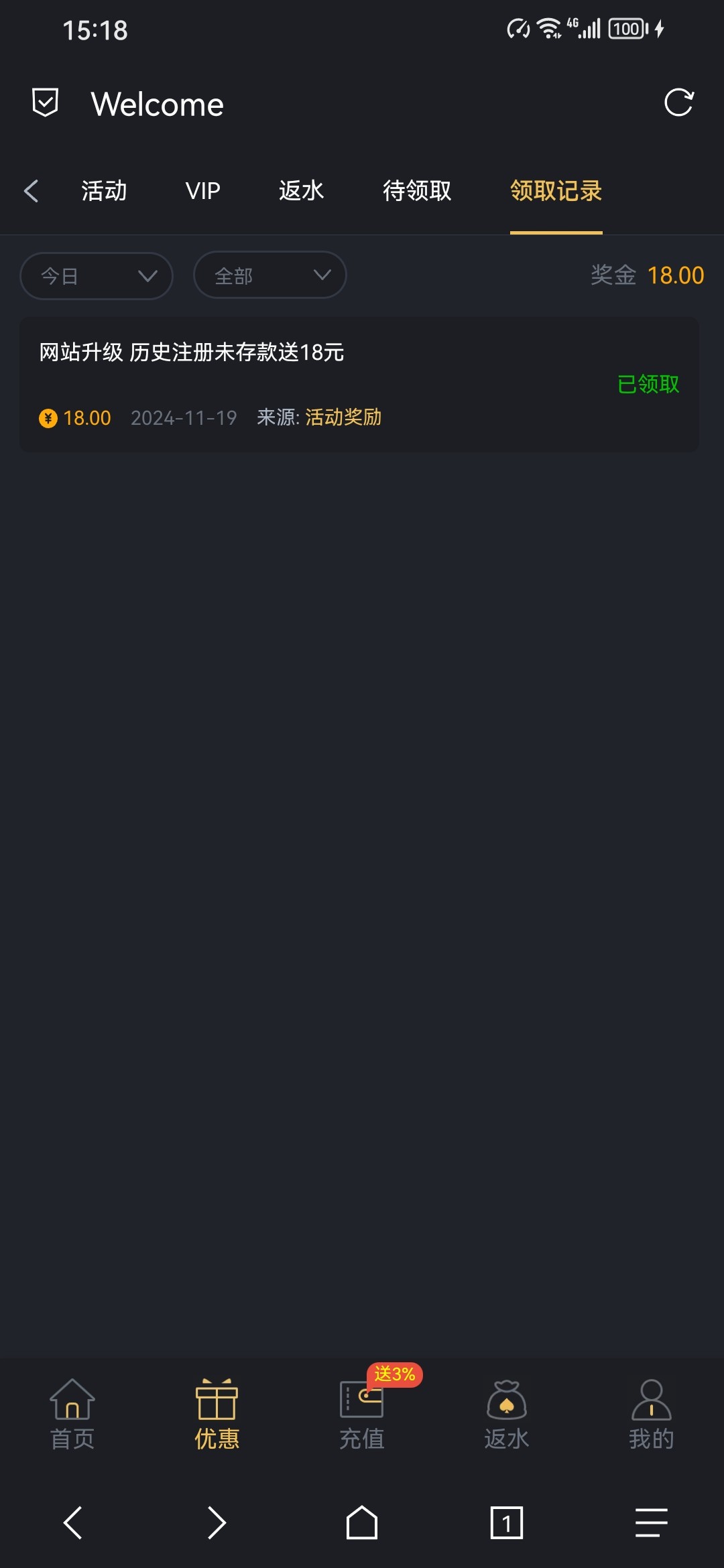Open the browser menu with three lines

tap(651, 1523)
